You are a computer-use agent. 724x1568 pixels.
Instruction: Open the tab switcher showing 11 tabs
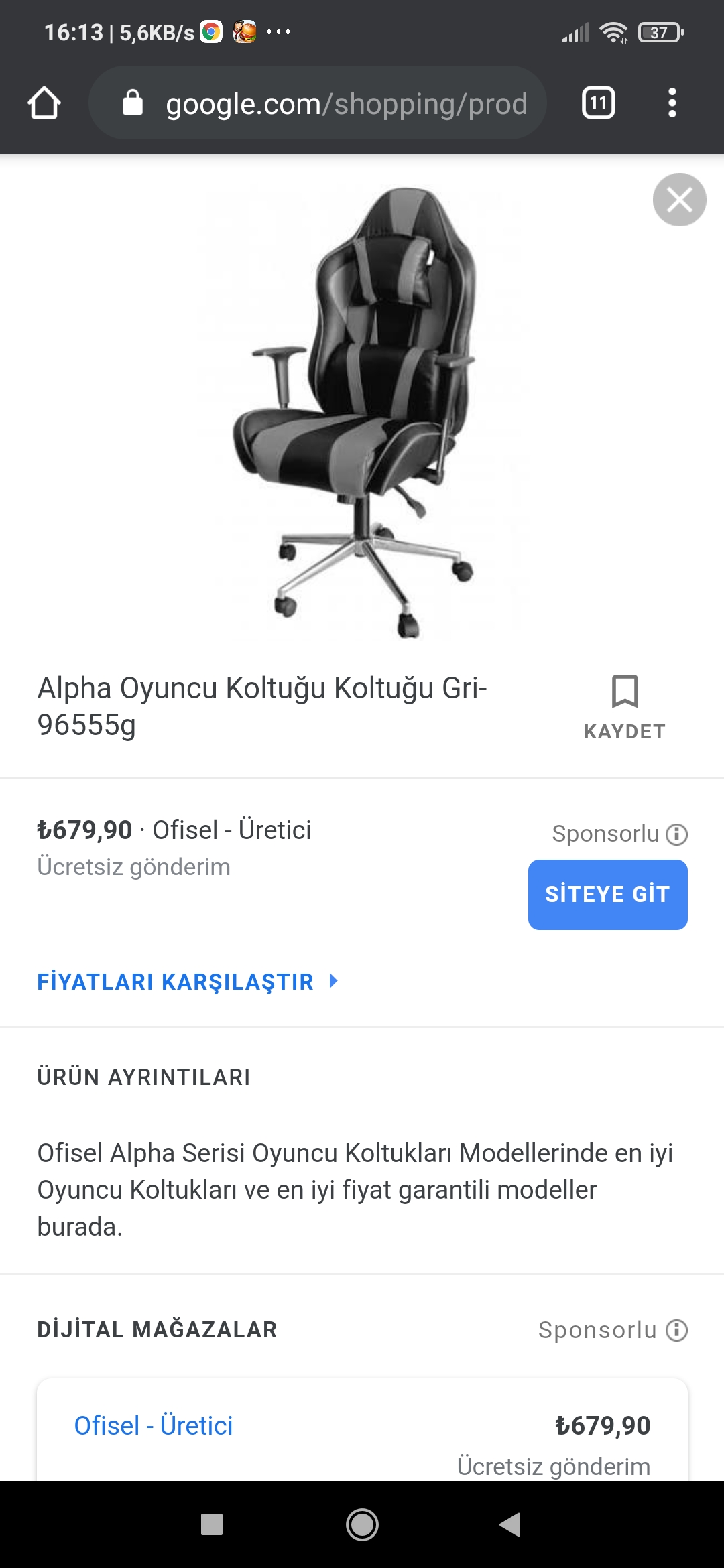(x=598, y=103)
